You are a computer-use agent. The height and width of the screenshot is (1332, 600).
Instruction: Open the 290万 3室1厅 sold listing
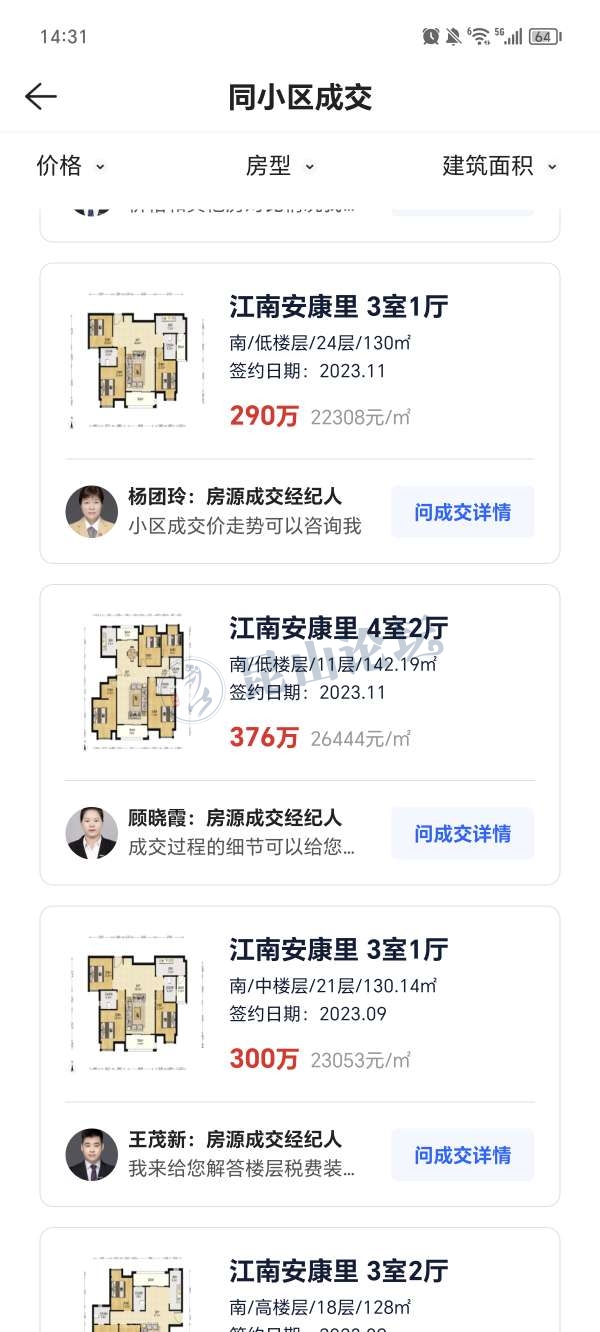pyautogui.click(x=300, y=362)
